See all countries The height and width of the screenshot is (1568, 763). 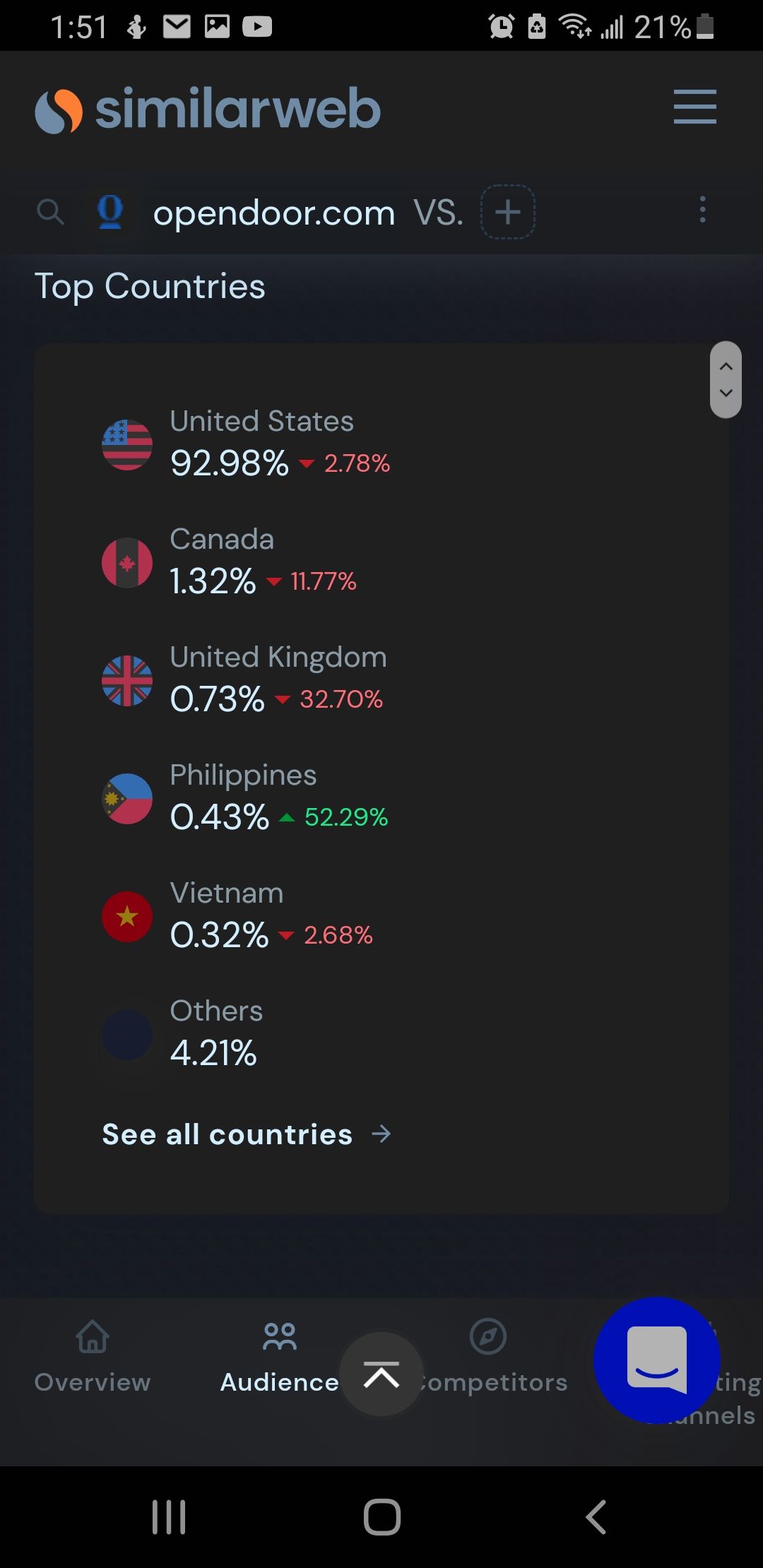pyautogui.click(x=247, y=1134)
